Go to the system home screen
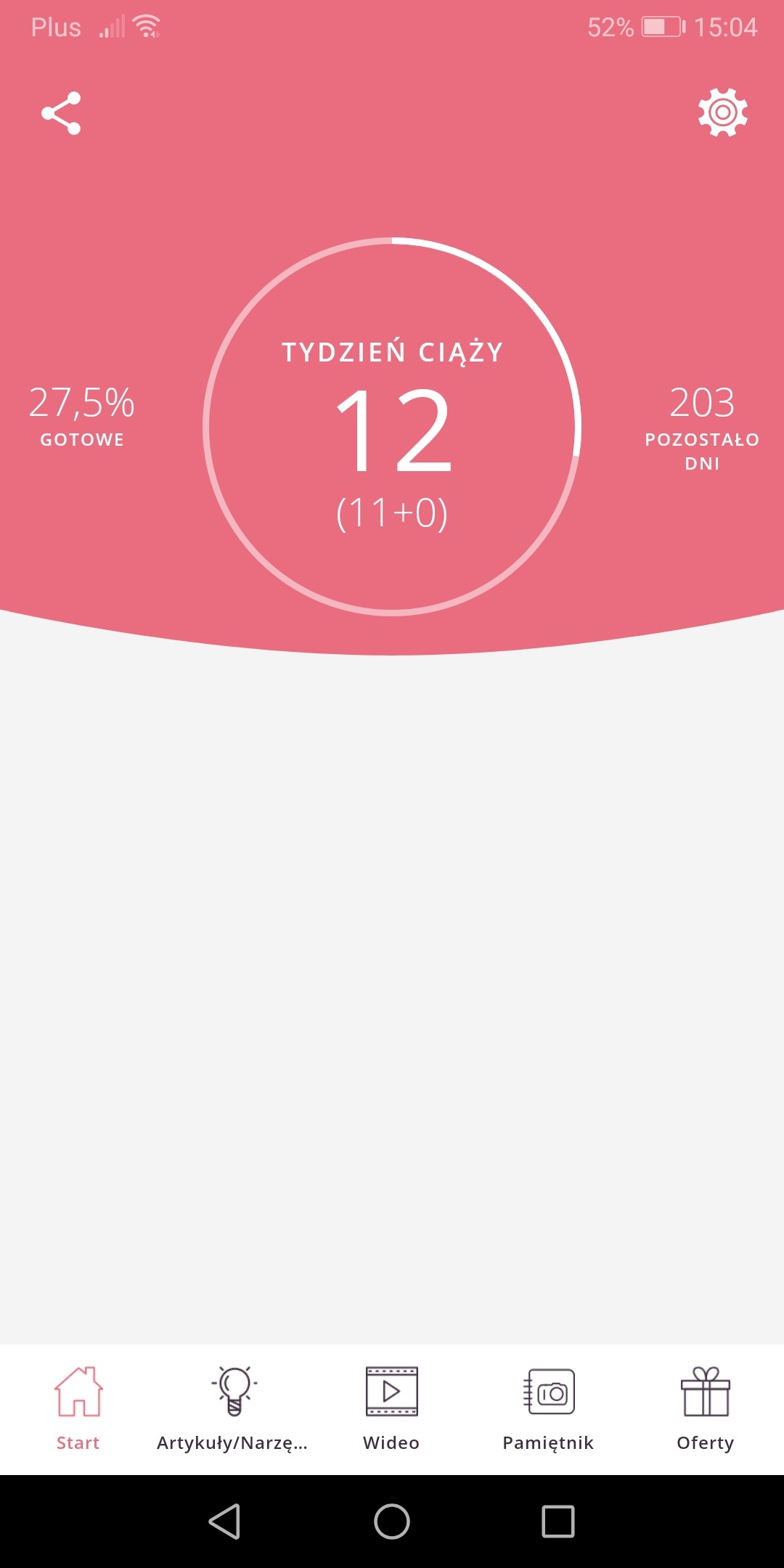The height and width of the screenshot is (1568, 784). (392, 1522)
